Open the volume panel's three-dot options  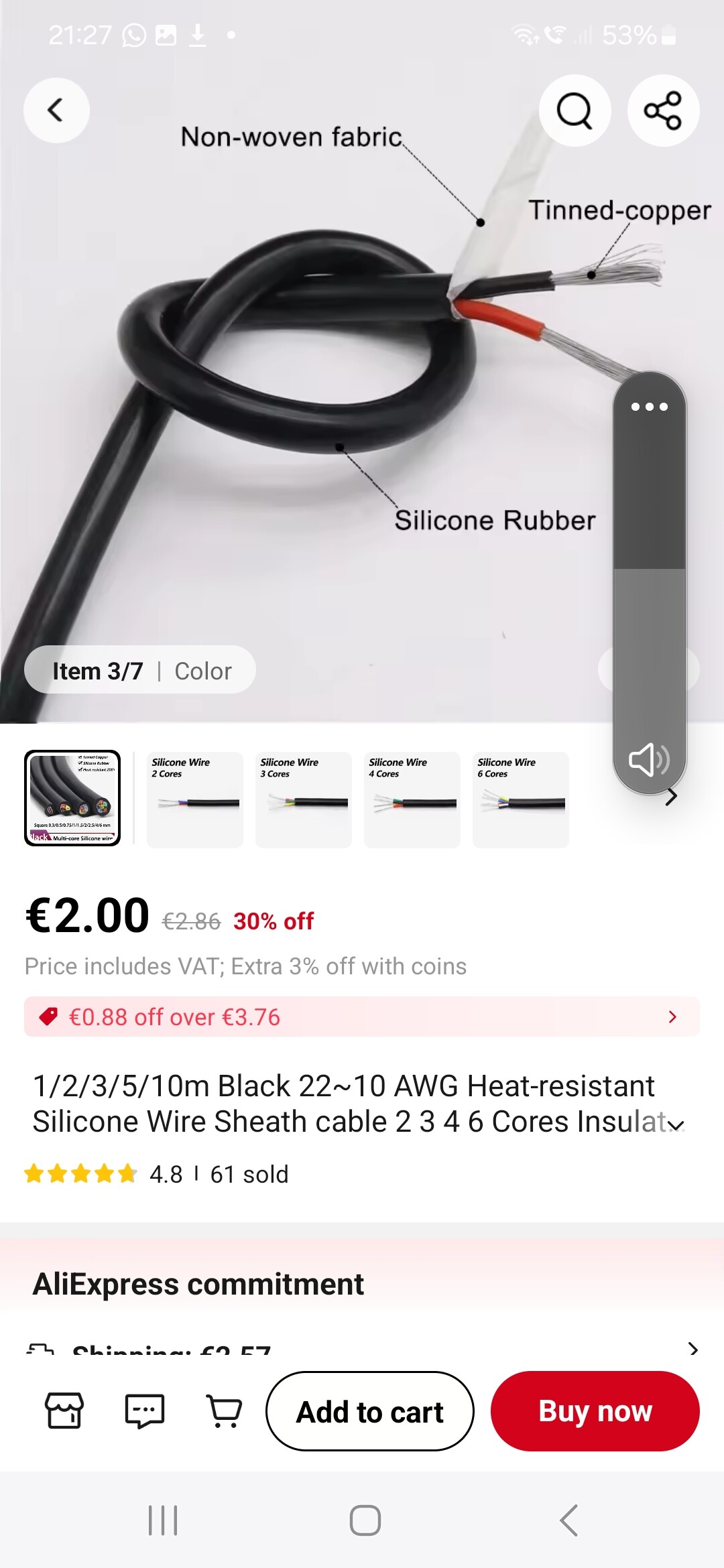click(x=649, y=407)
